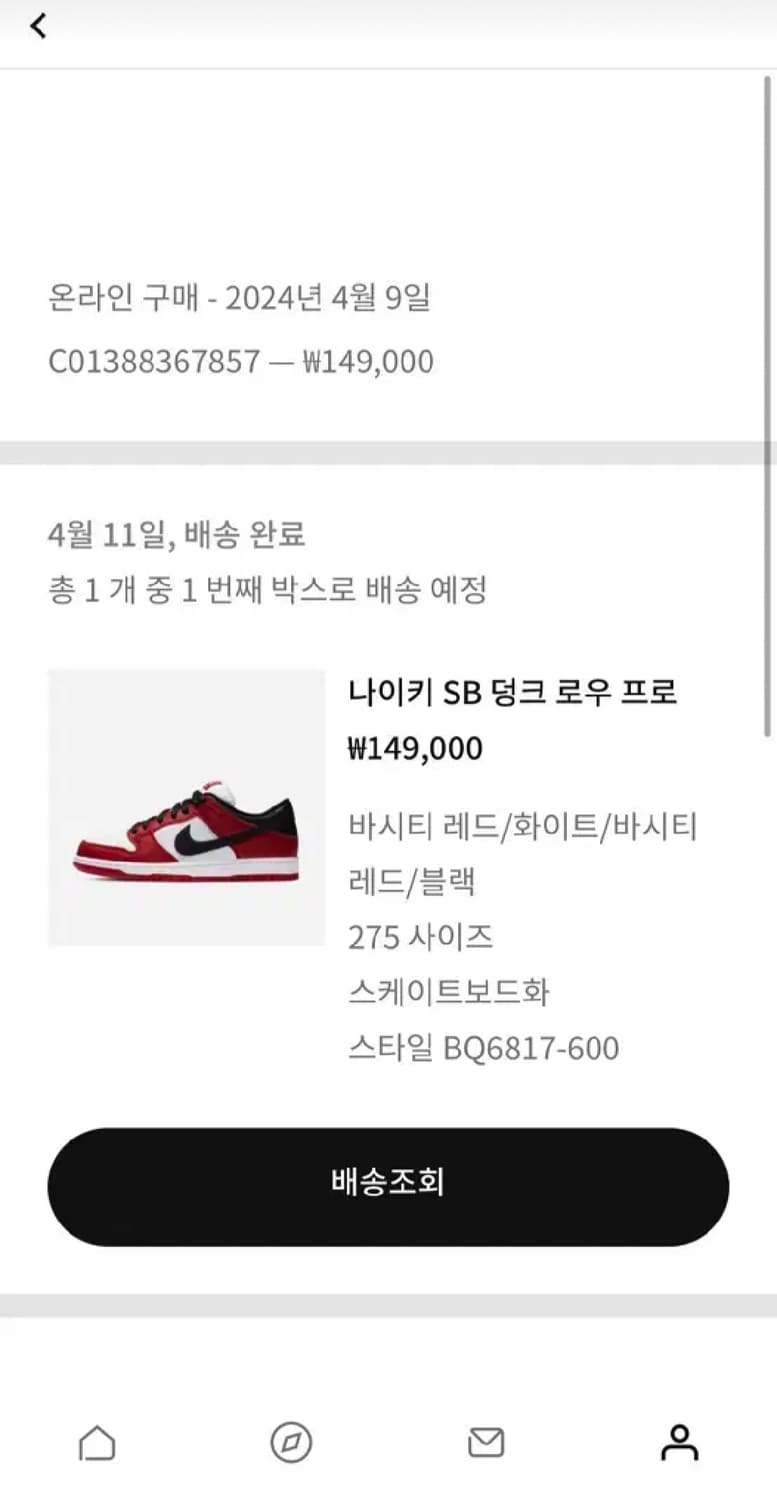Open the Inbox mail icon

(486, 1443)
